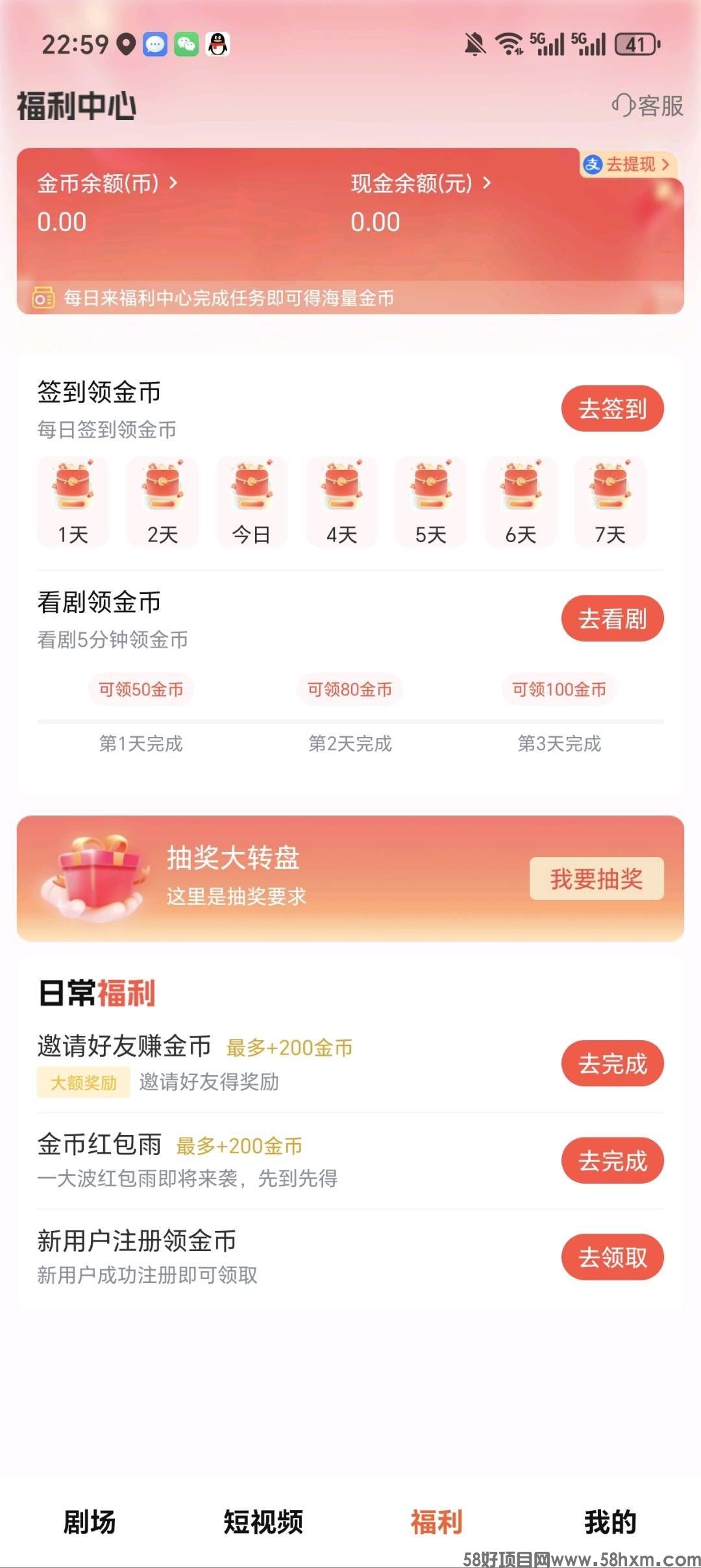Tap 我要抽奖 to spin the wheel
This screenshot has width=701, height=1568.
coord(596,879)
